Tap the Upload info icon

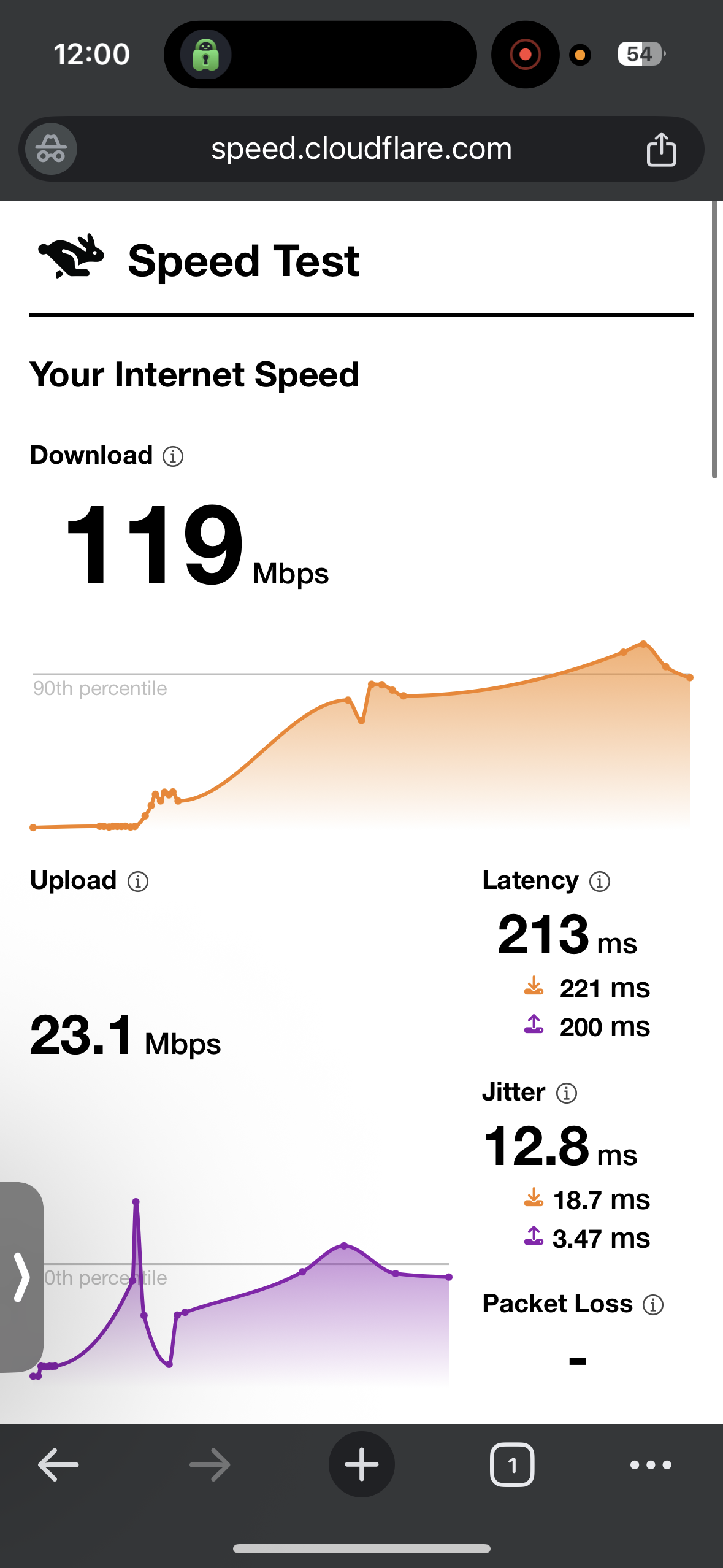(x=137, y=880)
